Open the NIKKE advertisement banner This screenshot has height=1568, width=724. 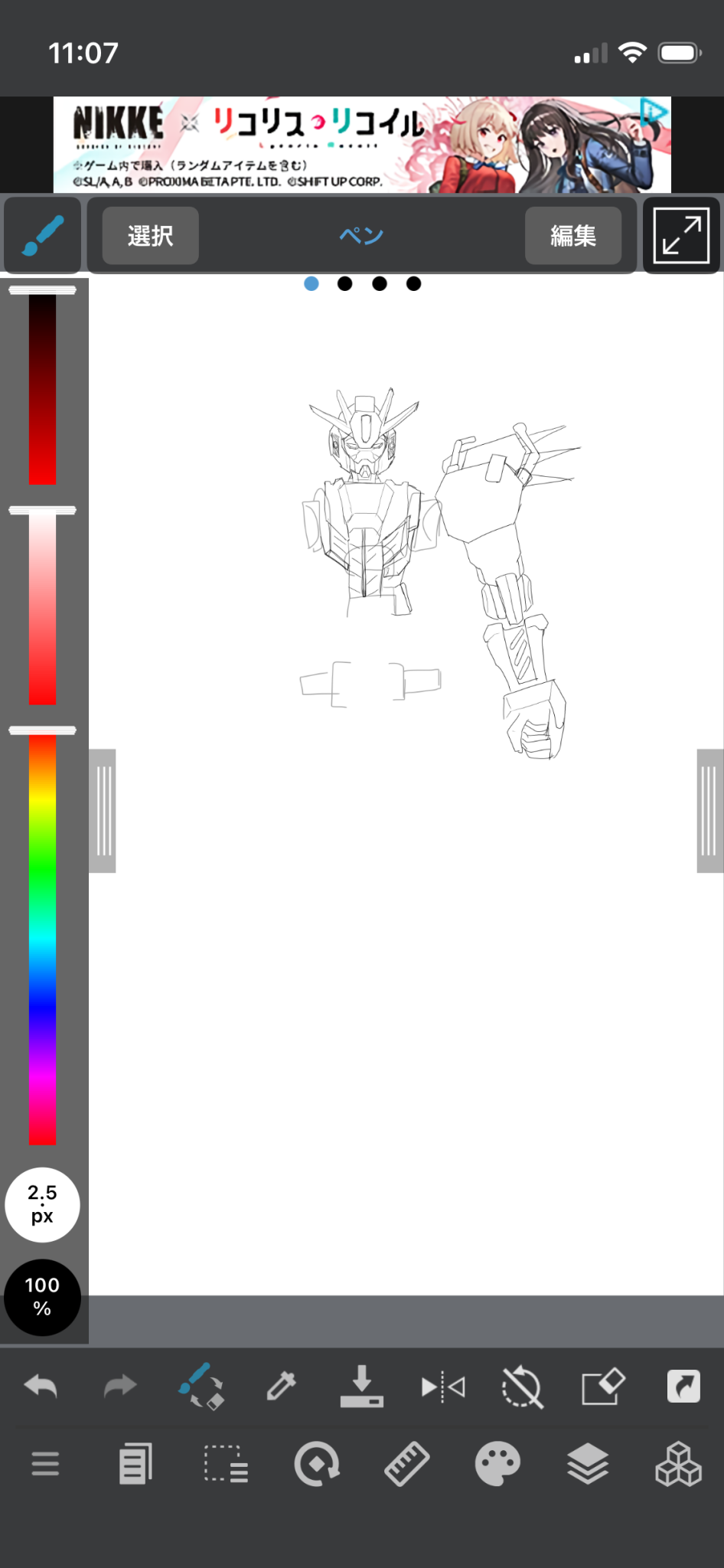point(361,145)
